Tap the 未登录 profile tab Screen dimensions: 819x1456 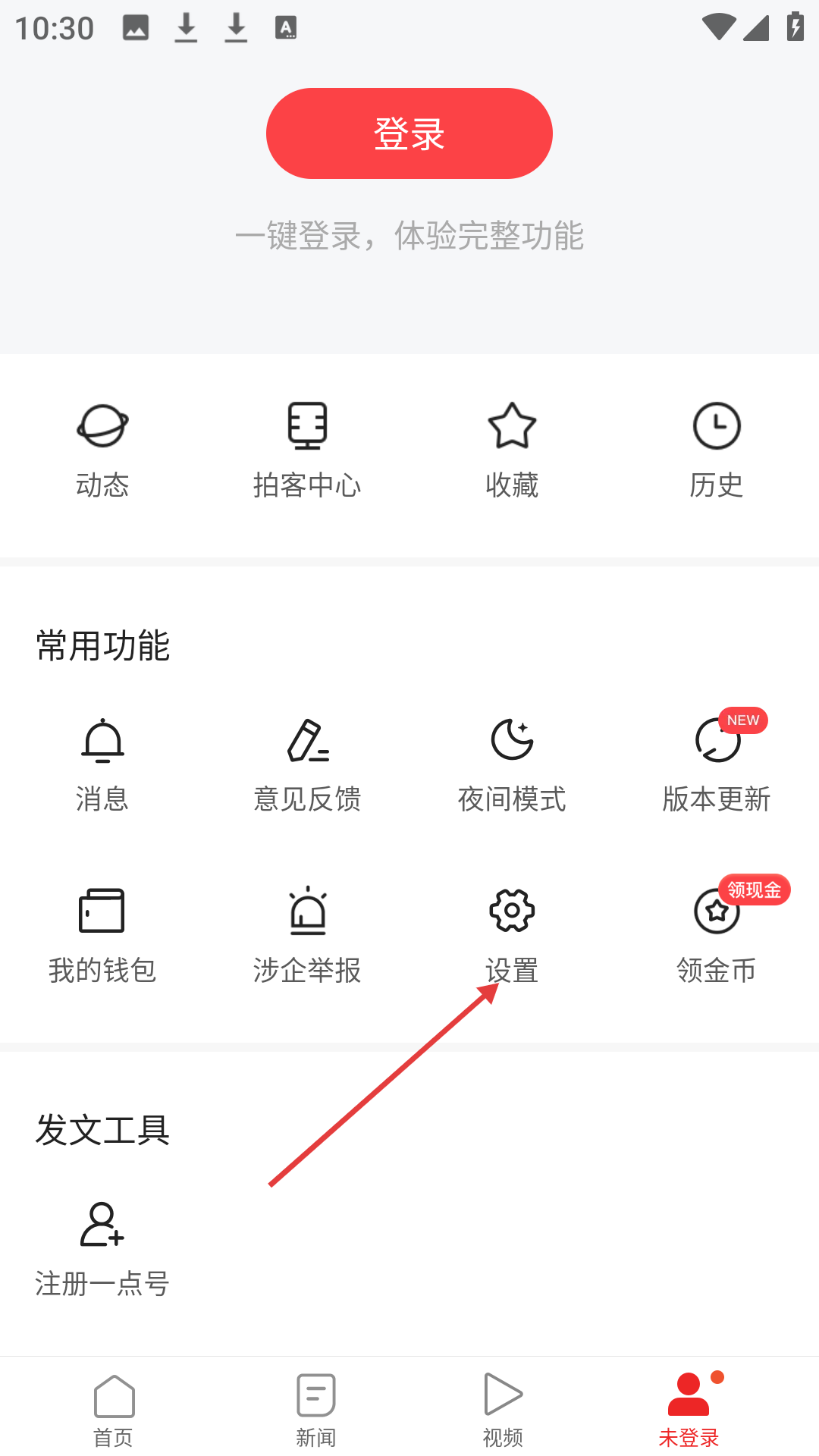pyautogui.click(x=689, y=1409)
